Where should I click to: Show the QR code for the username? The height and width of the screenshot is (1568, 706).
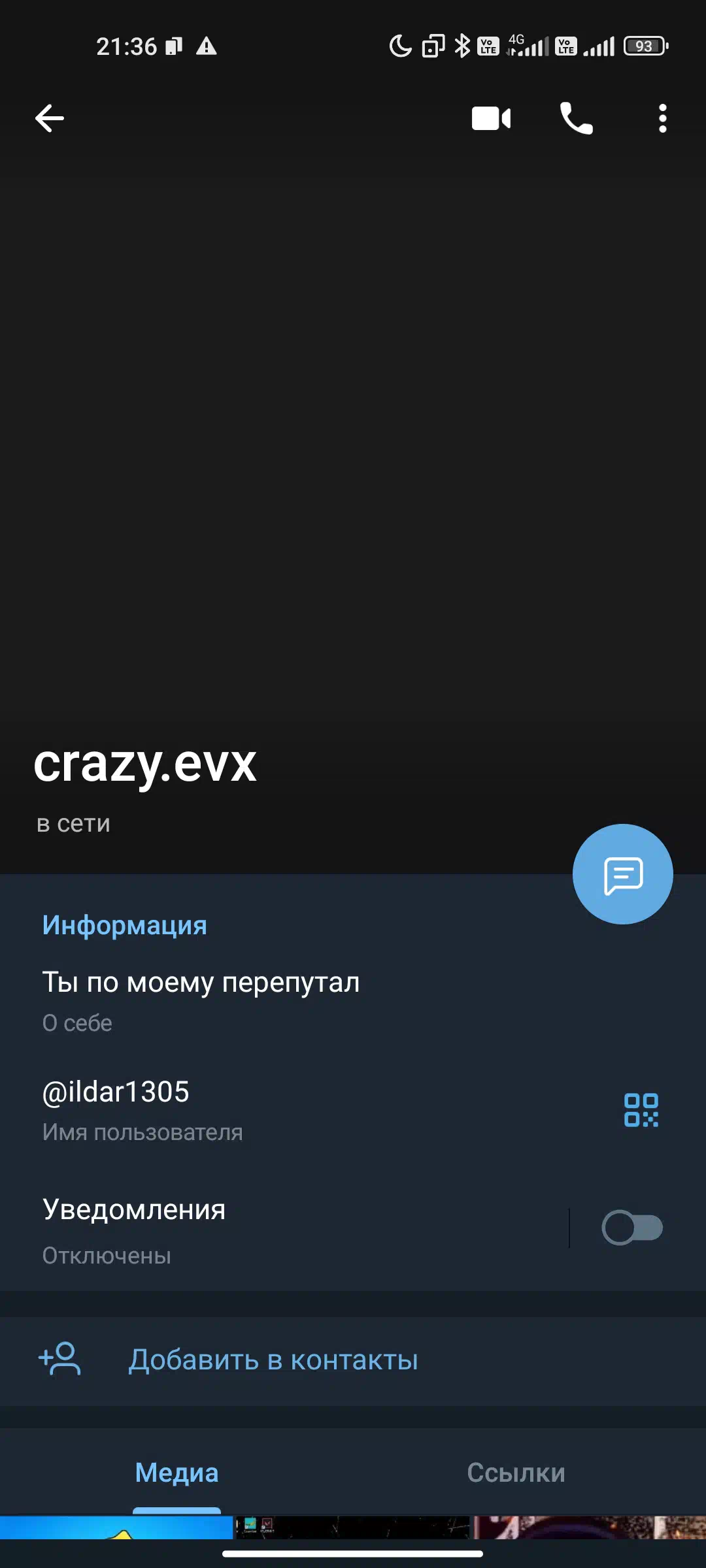641,1110
